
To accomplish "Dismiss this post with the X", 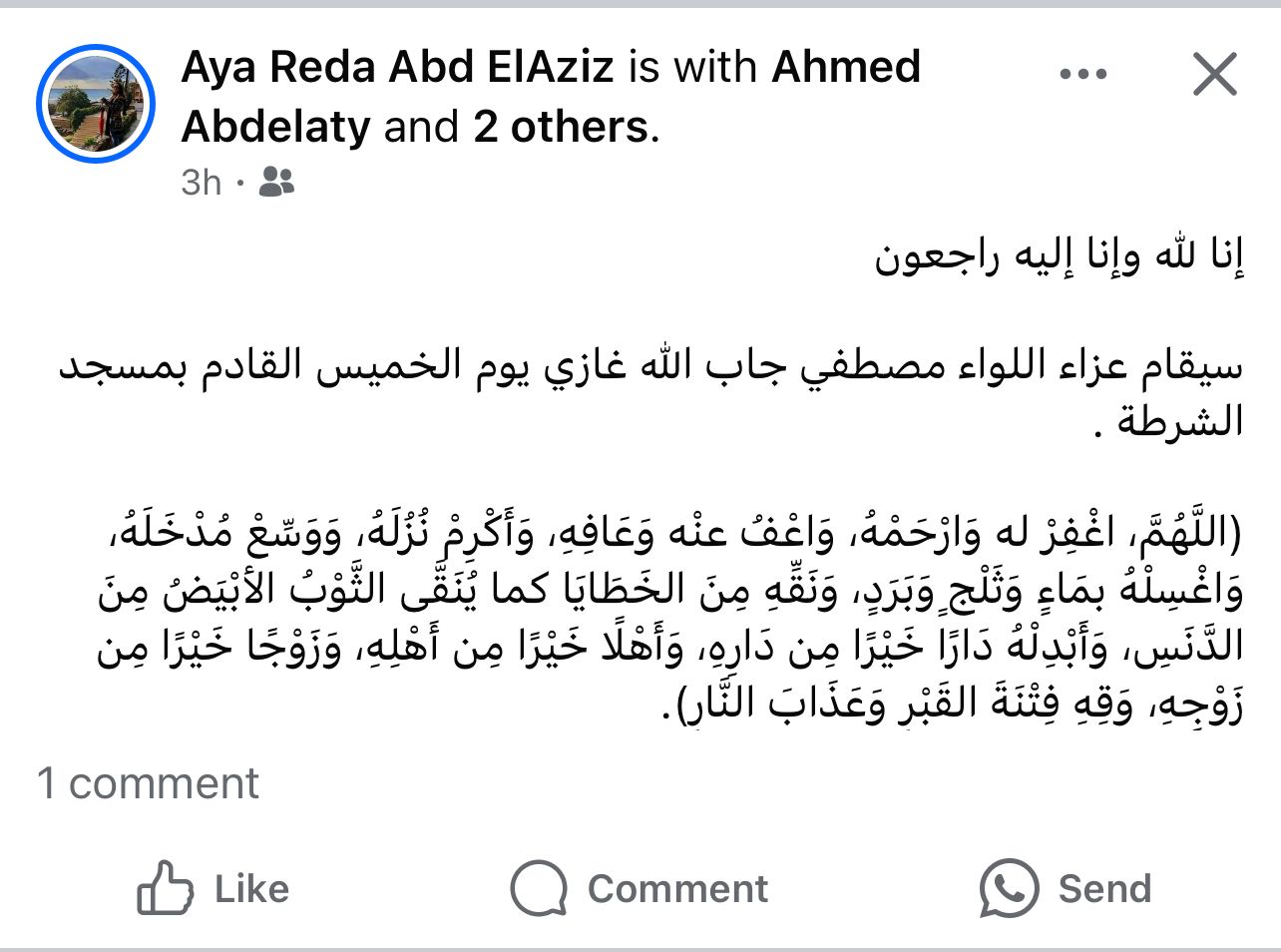I will 1214,75.
